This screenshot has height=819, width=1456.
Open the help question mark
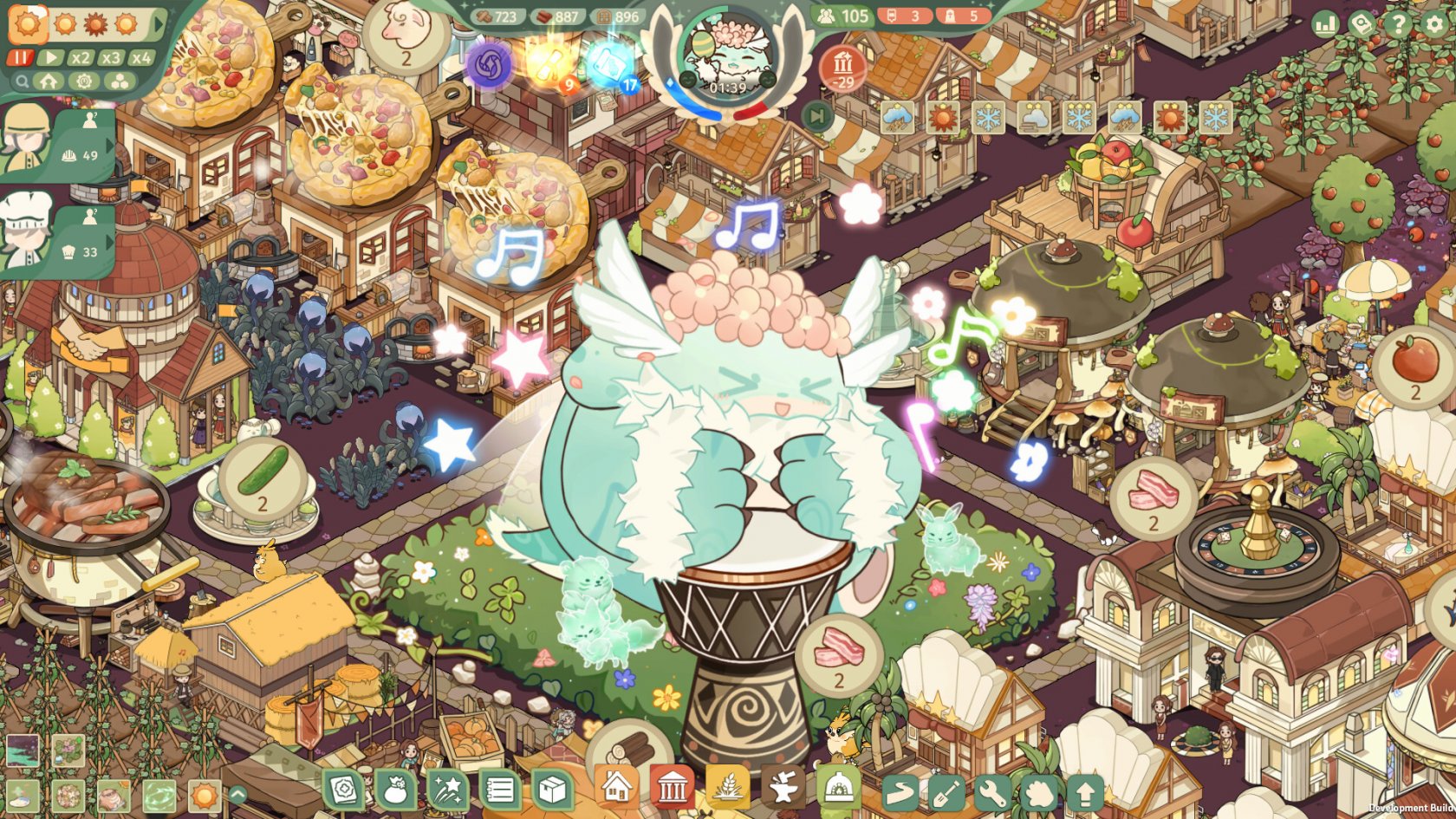[x=1398, y=23]
